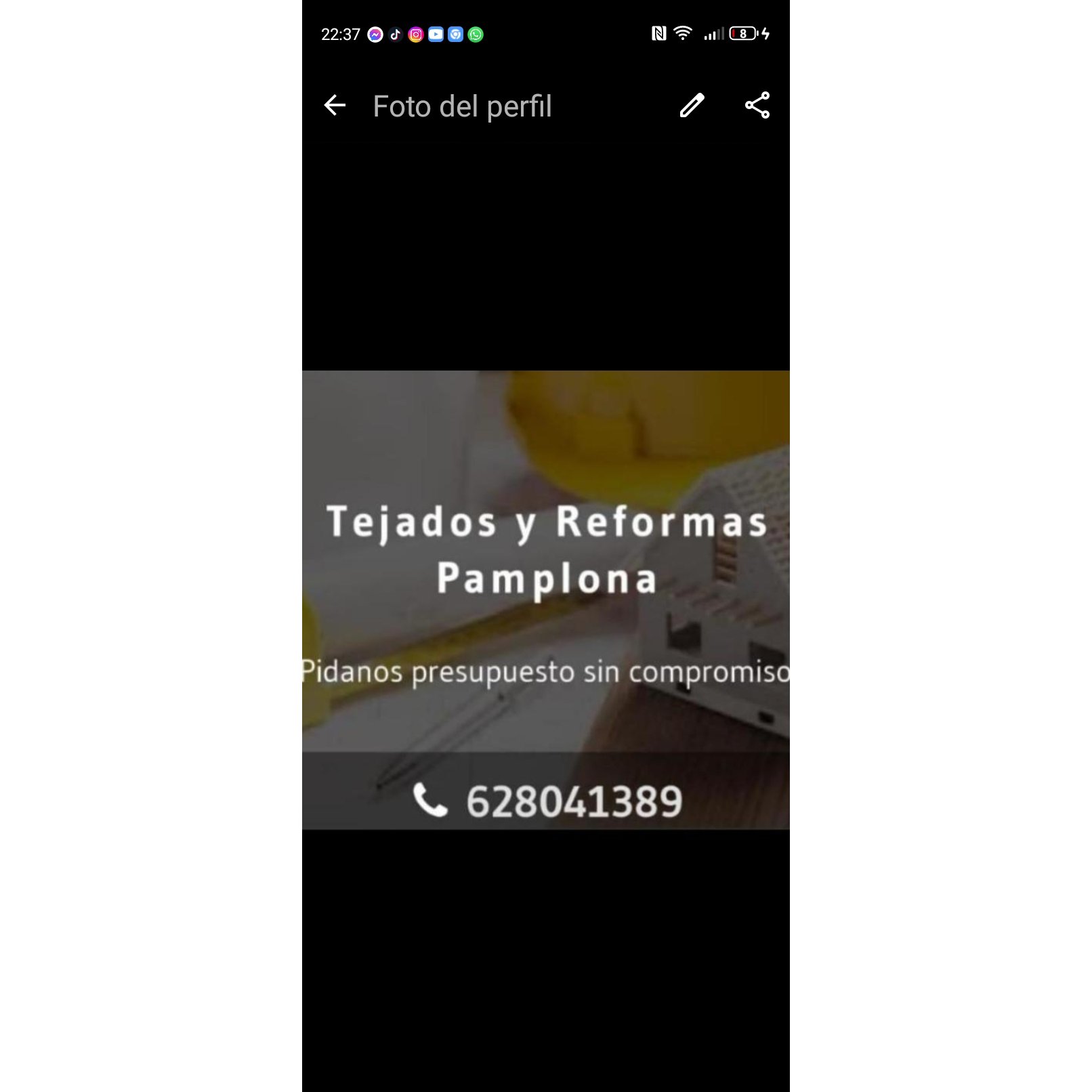Share the profile photo
This screenshot has height=1092, width=1092.
[757, 105]
